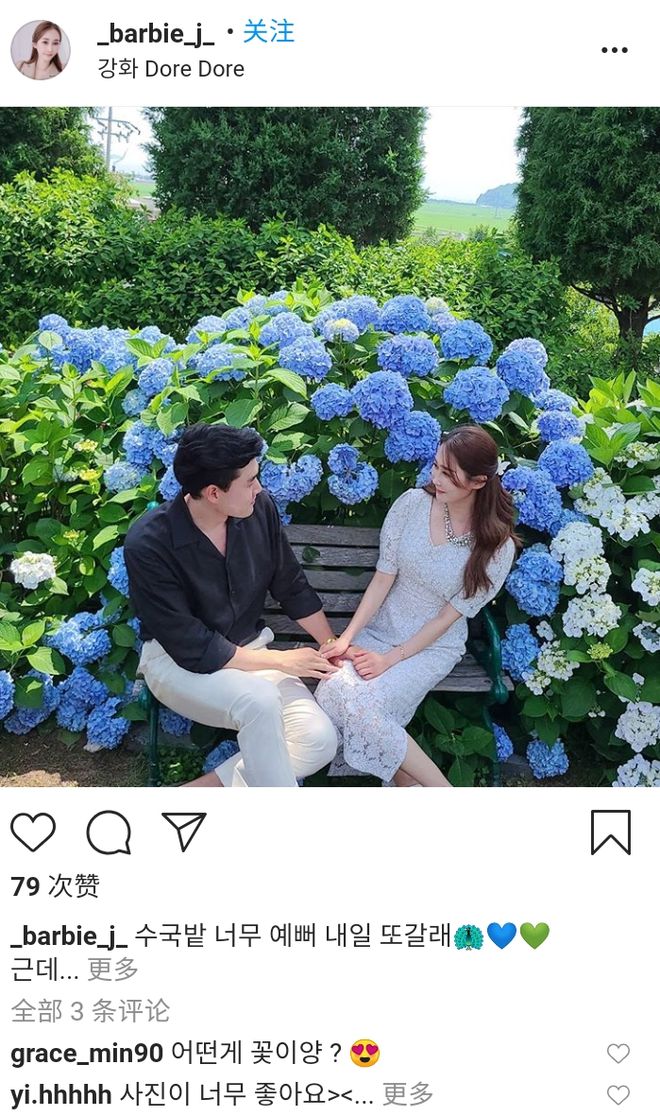
Task: Expand caption with 更多
Action: [113, 969]
